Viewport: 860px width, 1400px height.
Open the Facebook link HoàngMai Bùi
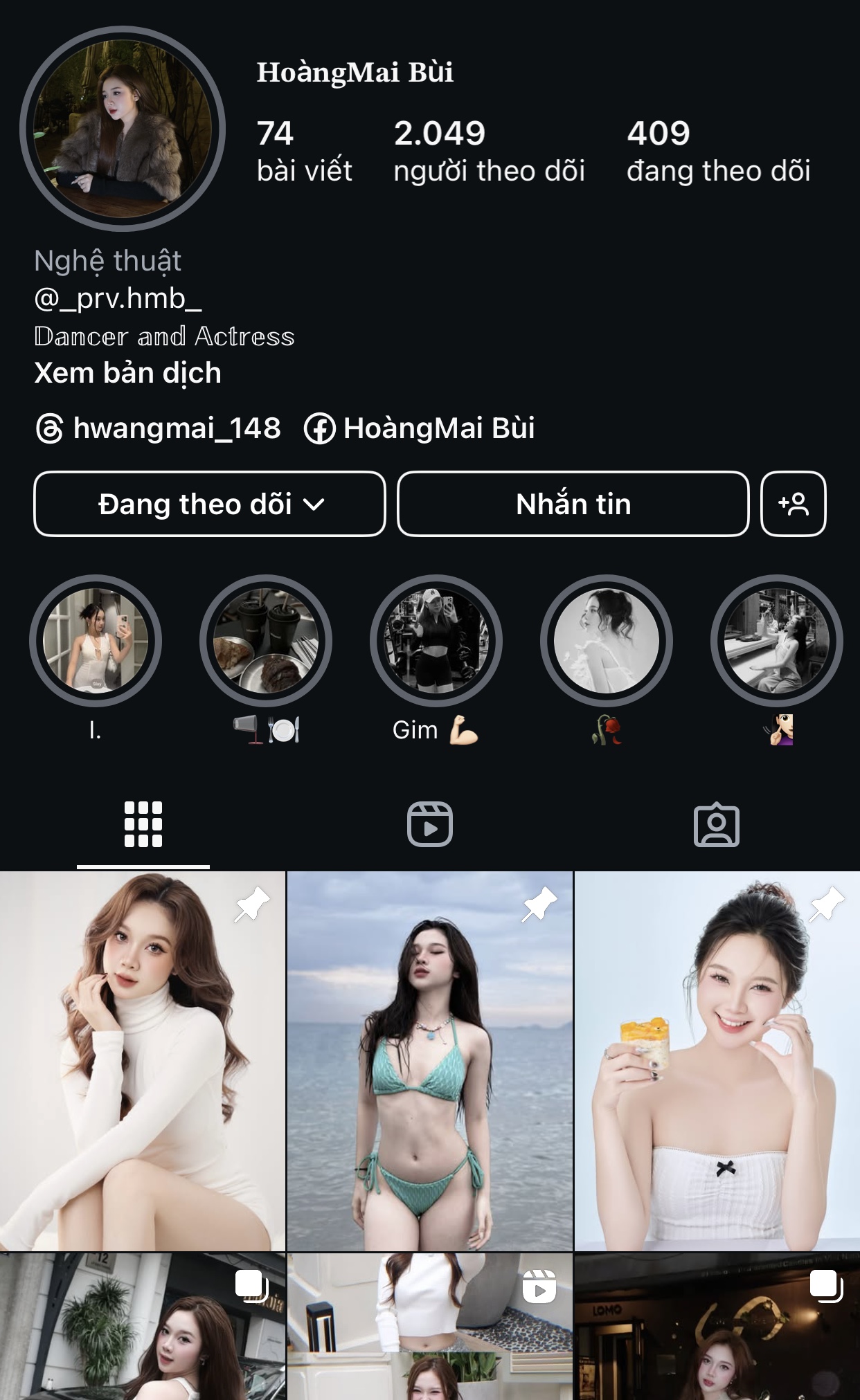pos(420,428)
